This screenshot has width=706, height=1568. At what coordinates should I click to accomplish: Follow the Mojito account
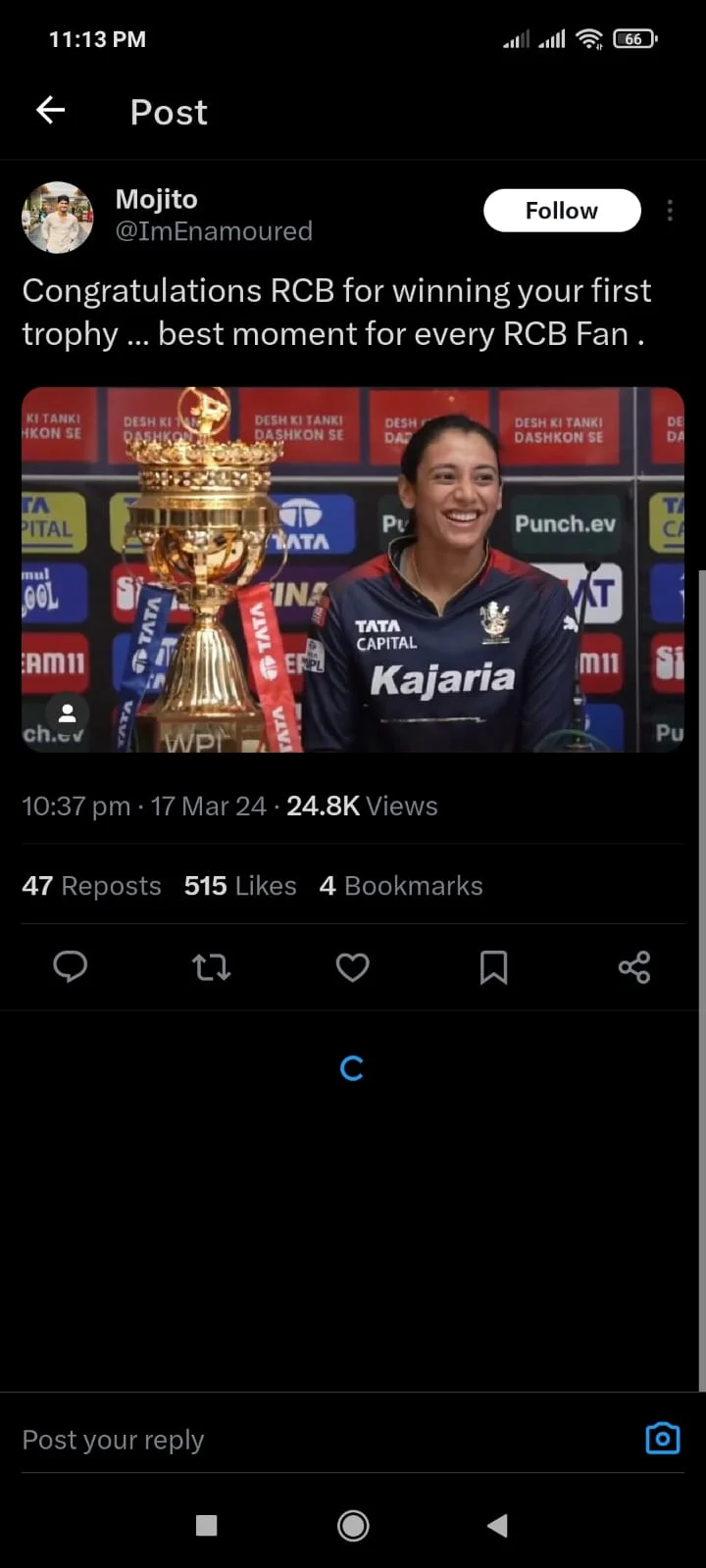561,211
